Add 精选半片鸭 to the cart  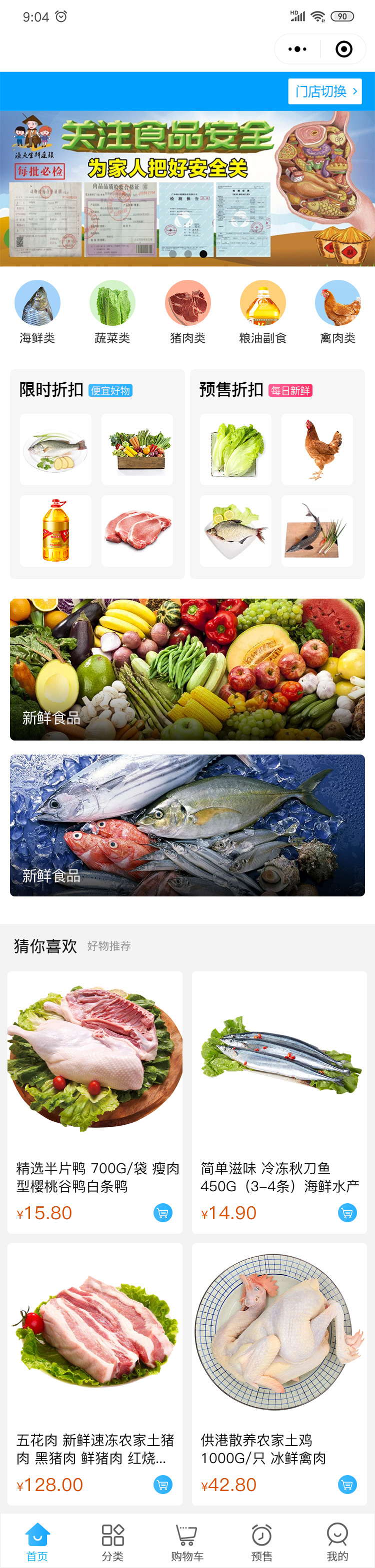tap(162, 1213)
